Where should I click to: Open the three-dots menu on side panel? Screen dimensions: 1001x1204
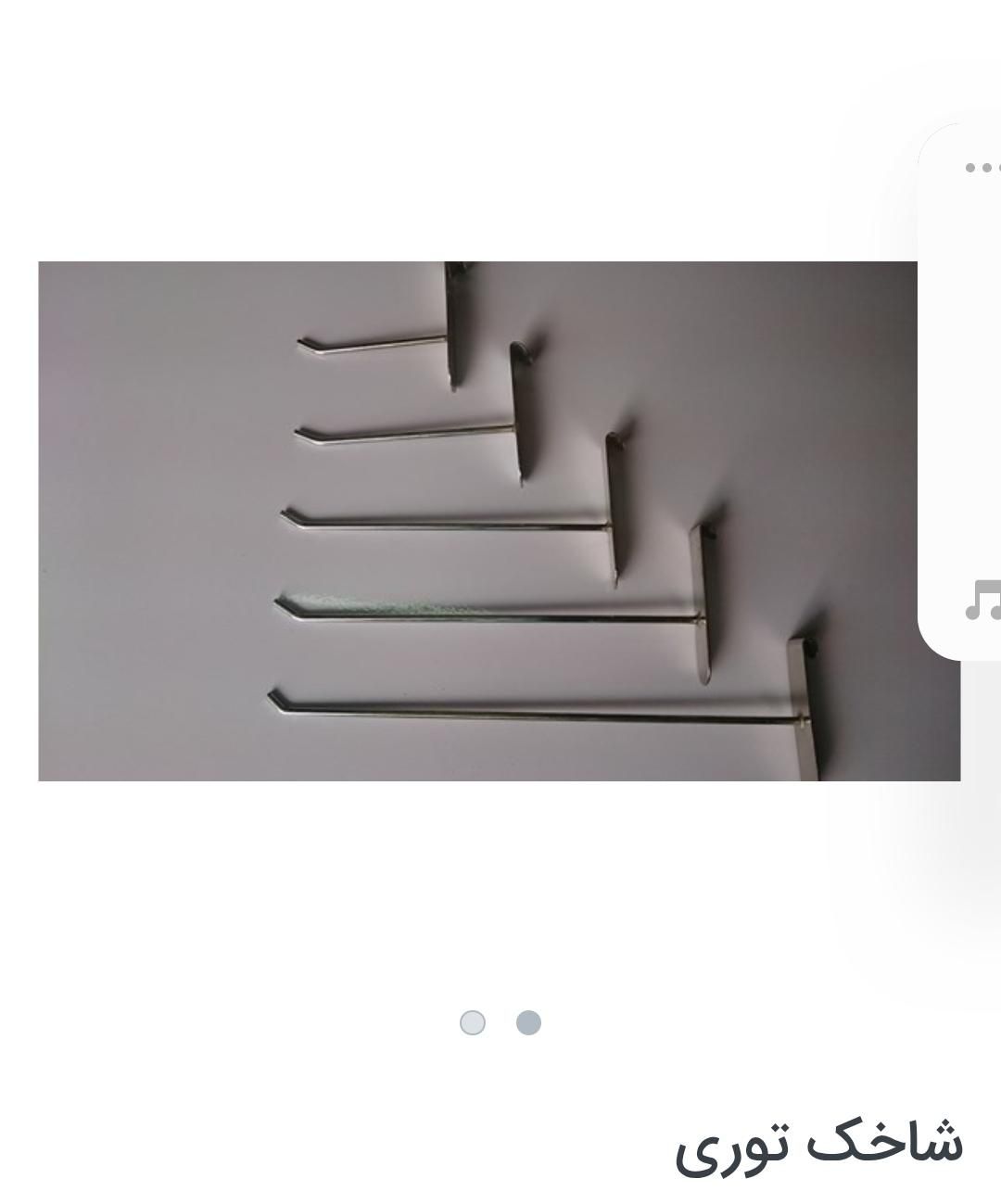click(982, 168)
